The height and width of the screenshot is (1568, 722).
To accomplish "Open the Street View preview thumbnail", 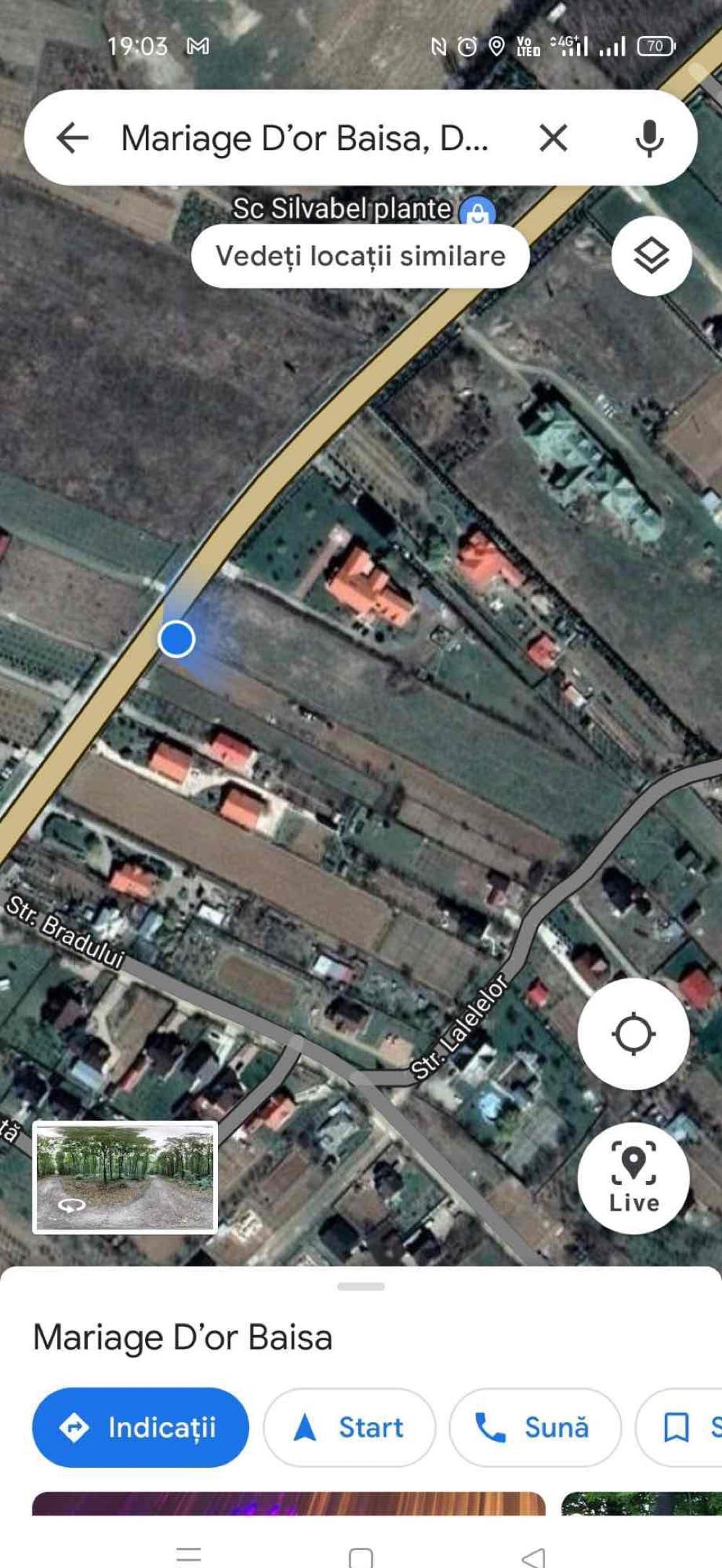I will [x=125, y=1176].
